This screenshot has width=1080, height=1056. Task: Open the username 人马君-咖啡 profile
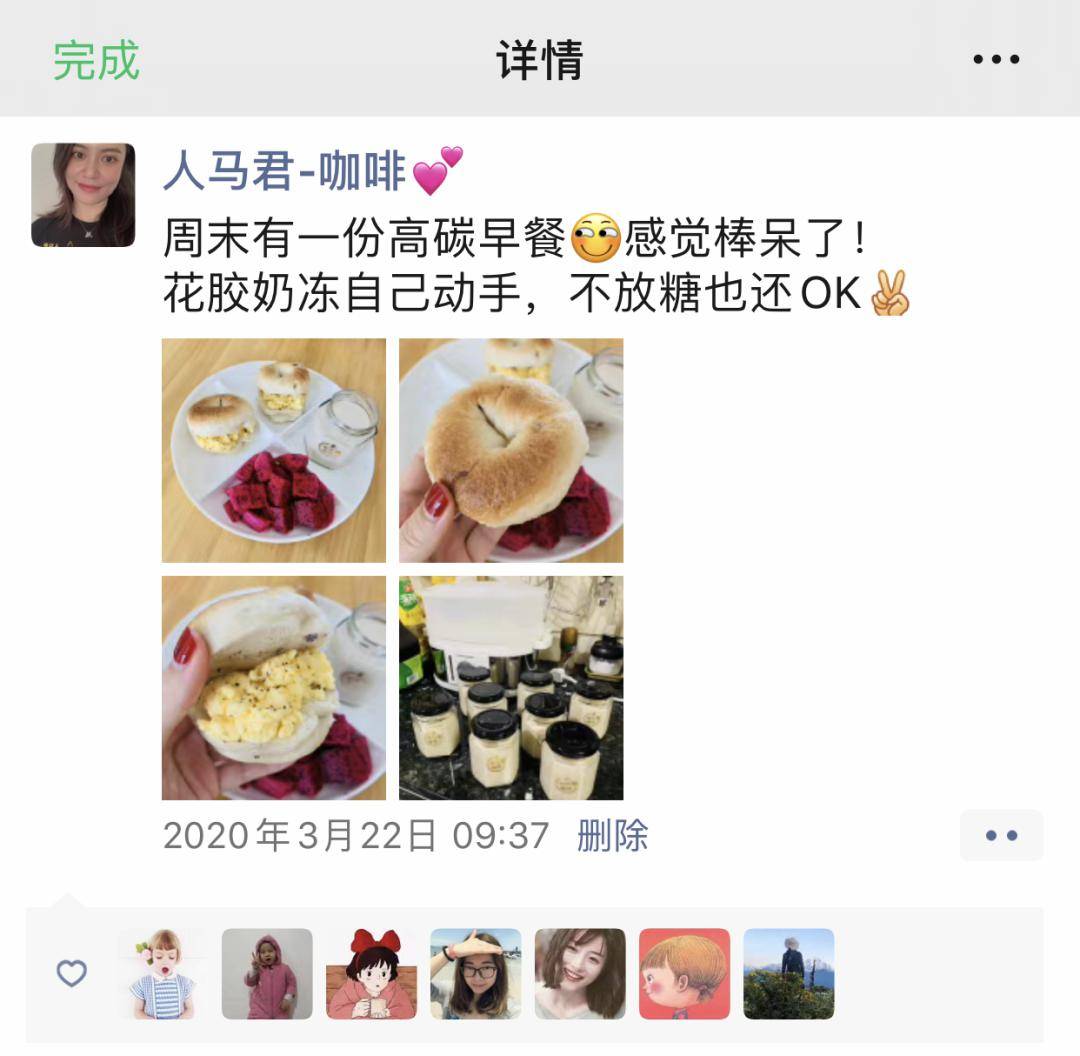[285, 172]
